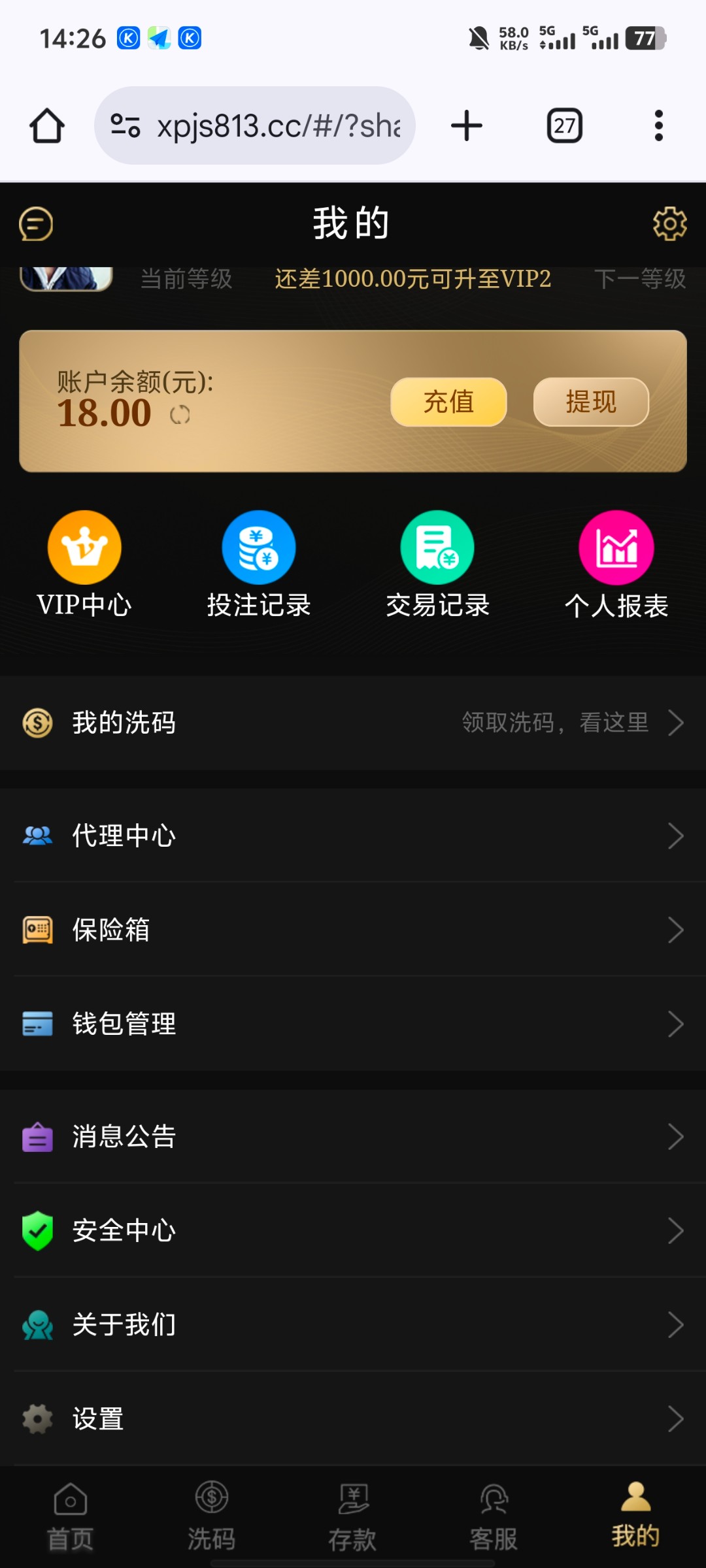Open the message icon in header
Screen dimensions: 706x1568
tap(36, 224)
